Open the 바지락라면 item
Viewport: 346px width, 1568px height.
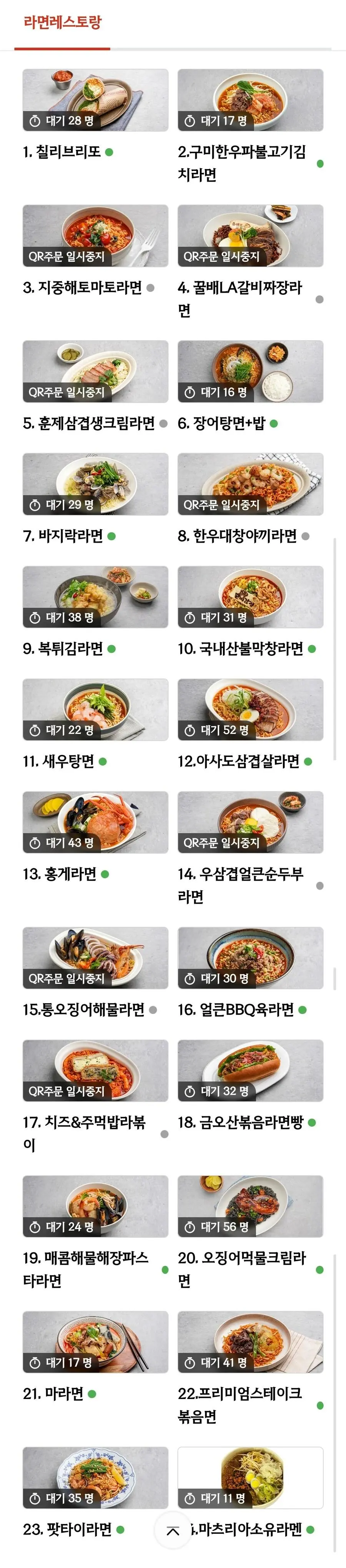point(95,485)
